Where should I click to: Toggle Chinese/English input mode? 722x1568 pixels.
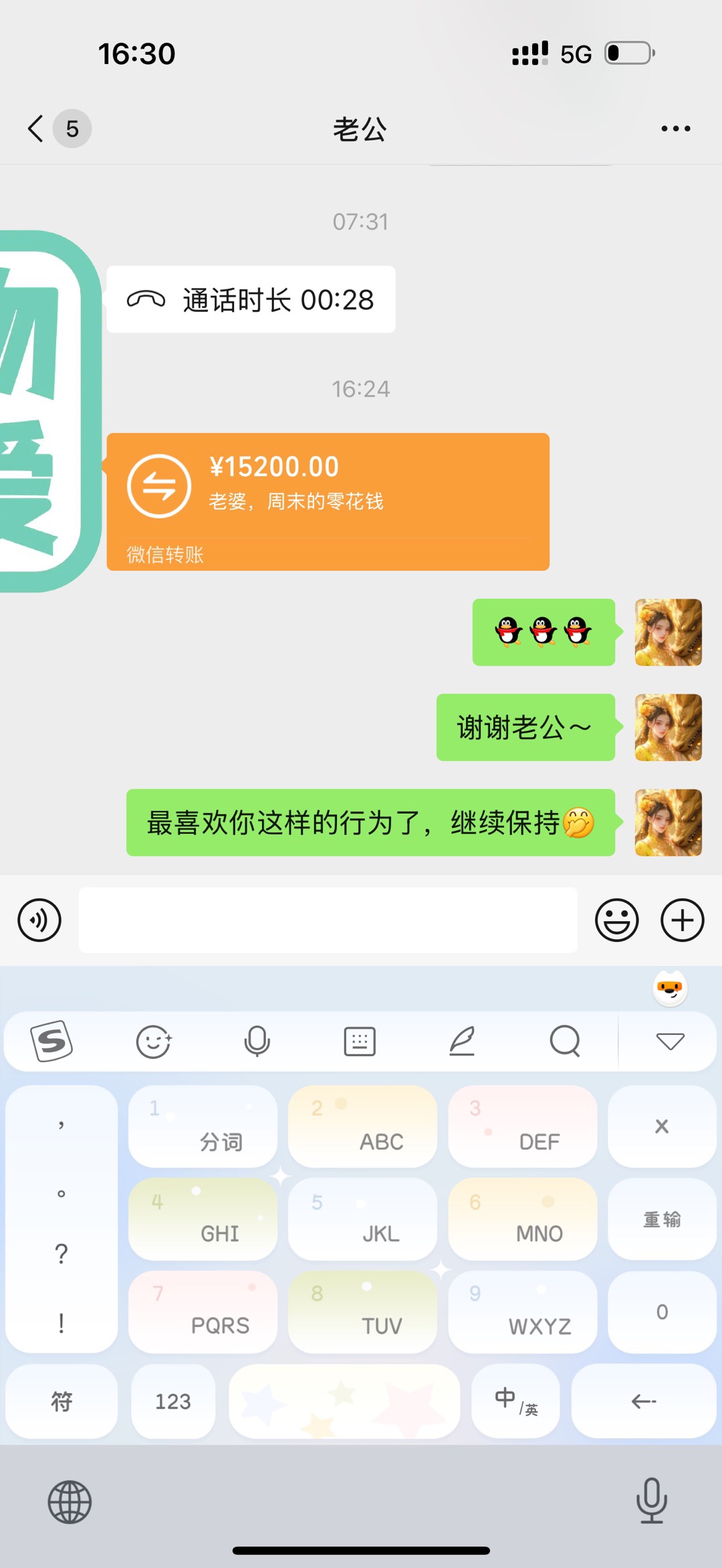tap(515, 1401)
